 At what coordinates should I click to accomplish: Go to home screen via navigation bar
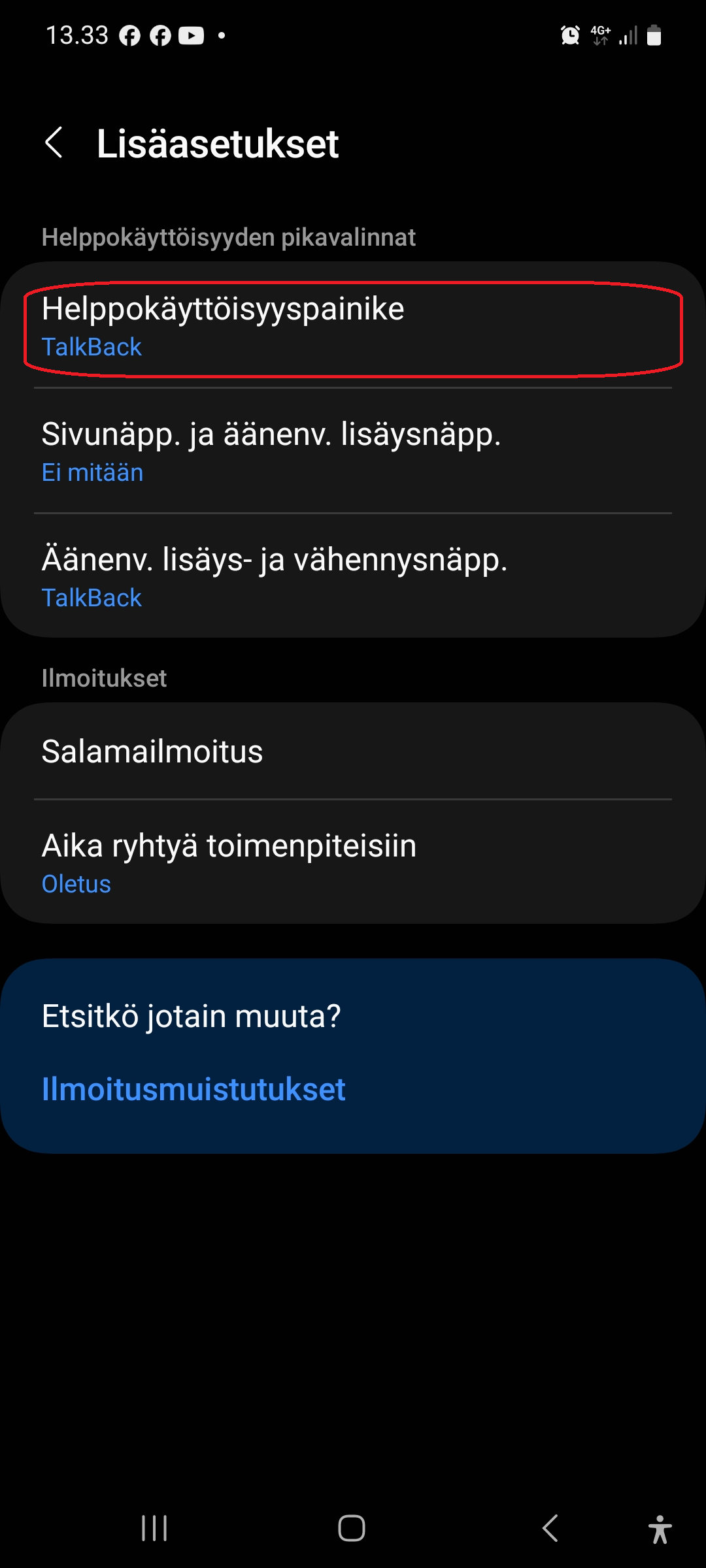(x=352, y=1528)
